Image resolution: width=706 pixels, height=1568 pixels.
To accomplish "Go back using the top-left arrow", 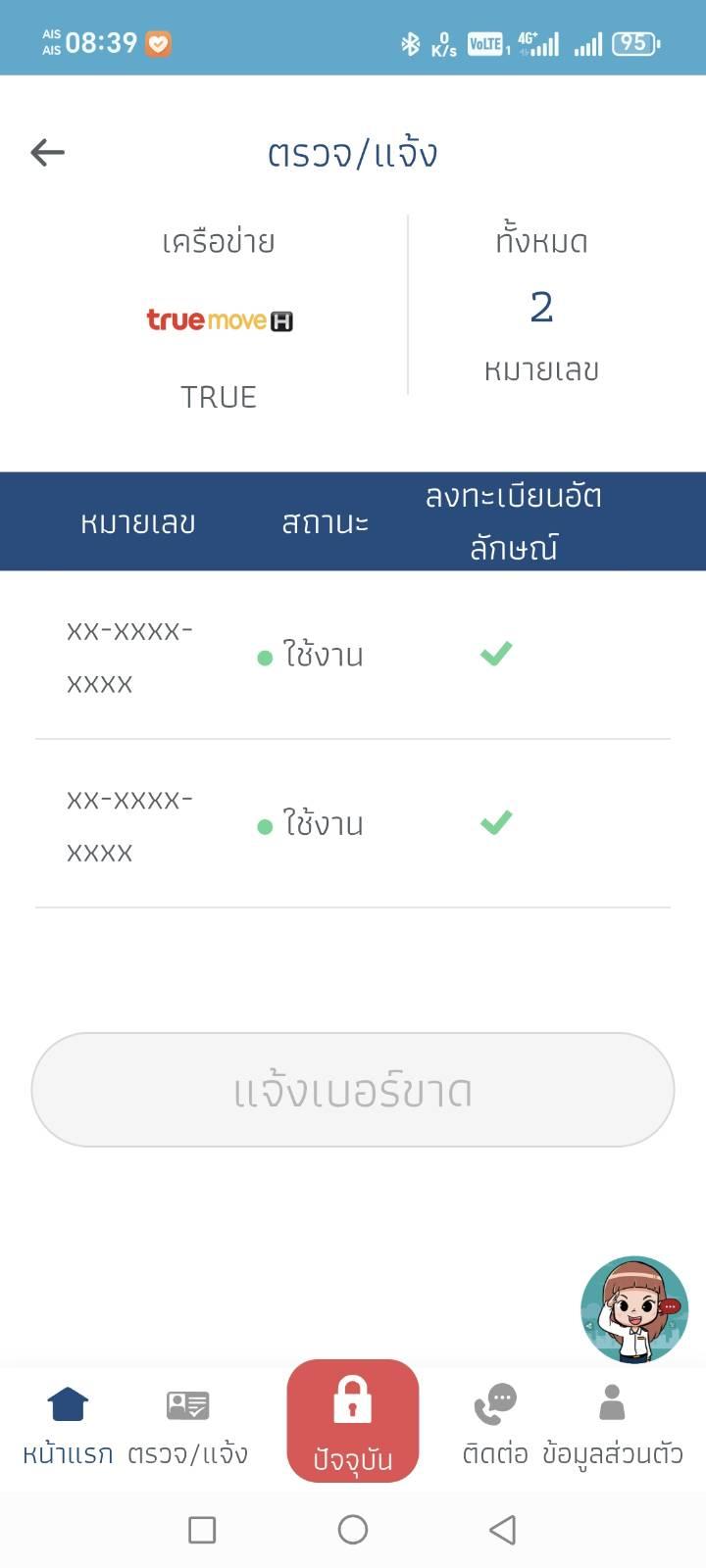I will click(x=47, y=152).
